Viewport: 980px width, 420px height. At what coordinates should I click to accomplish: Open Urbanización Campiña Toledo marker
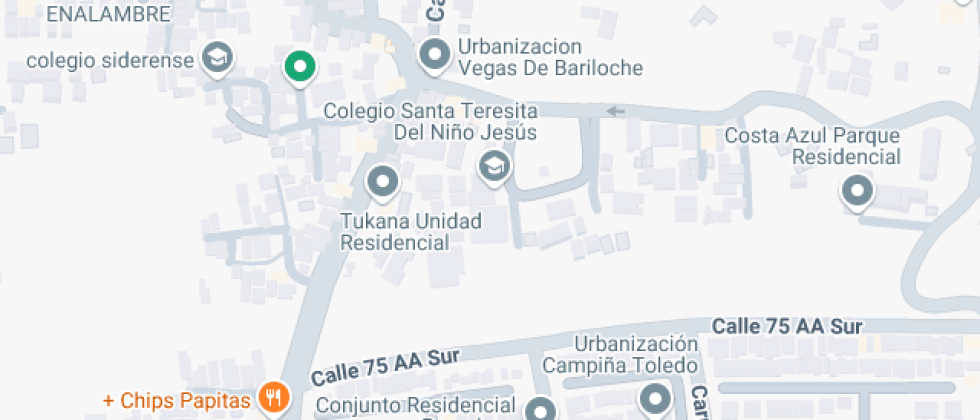(x=656, y=399)
